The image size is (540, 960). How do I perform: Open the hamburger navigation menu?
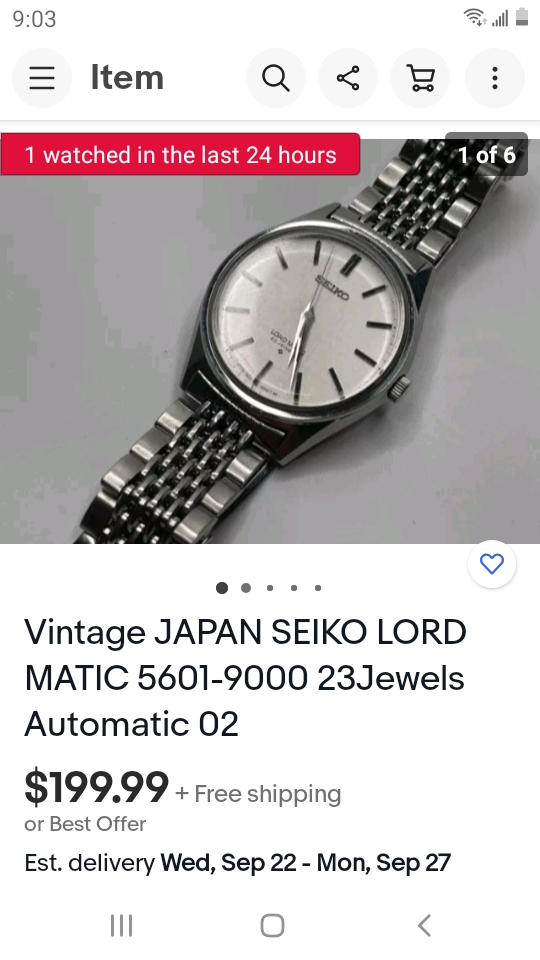click(42, 78)
